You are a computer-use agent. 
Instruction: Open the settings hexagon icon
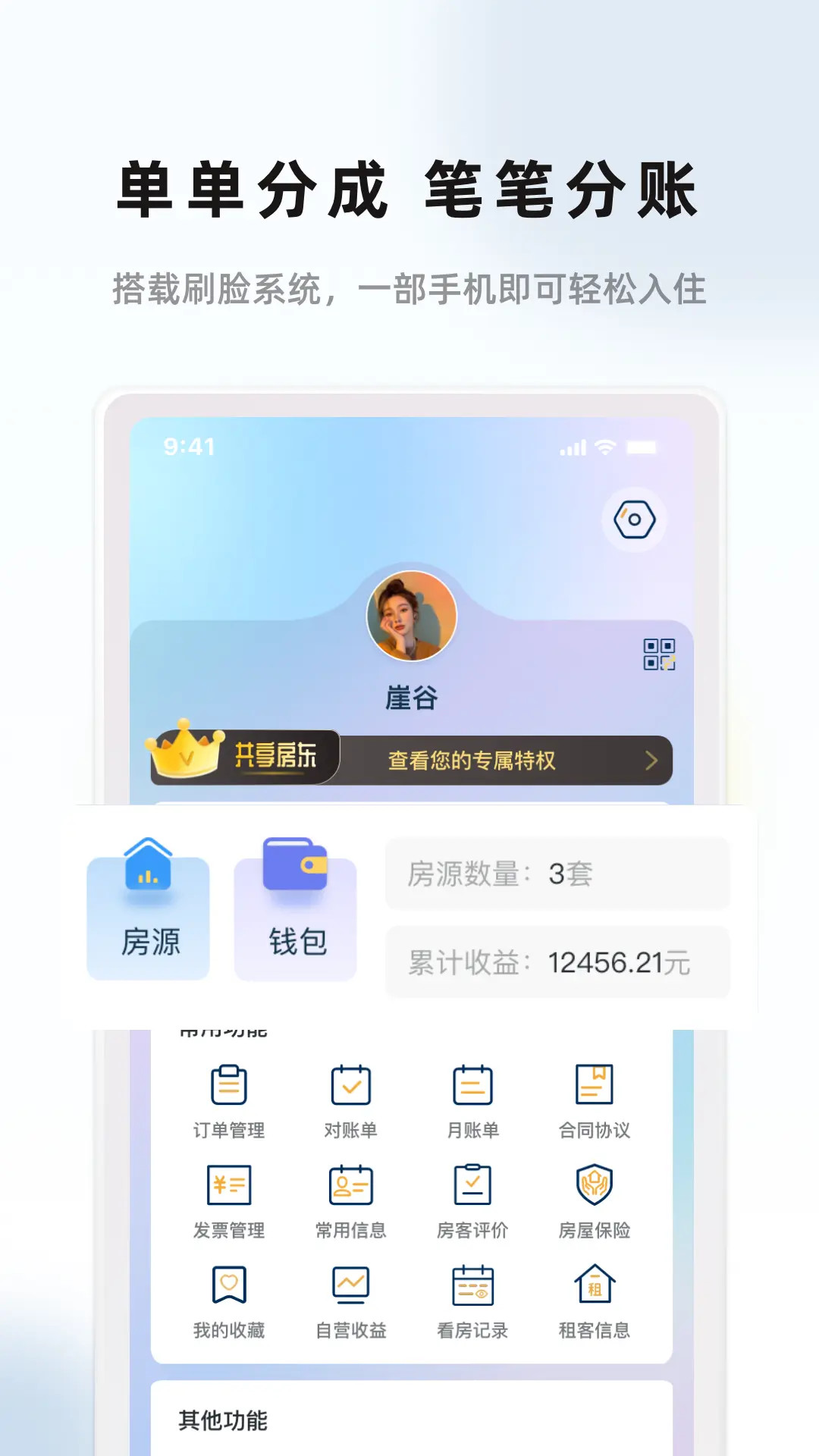(635, 520)
